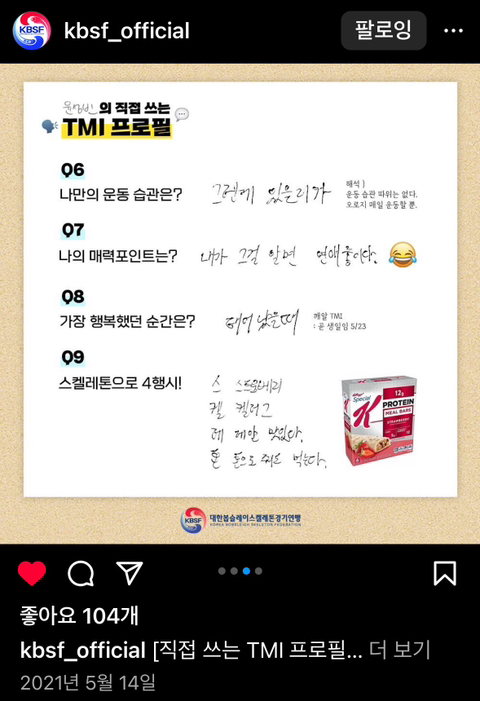
Task: Tap the TMI profile post image
Action: click(240, 304)
